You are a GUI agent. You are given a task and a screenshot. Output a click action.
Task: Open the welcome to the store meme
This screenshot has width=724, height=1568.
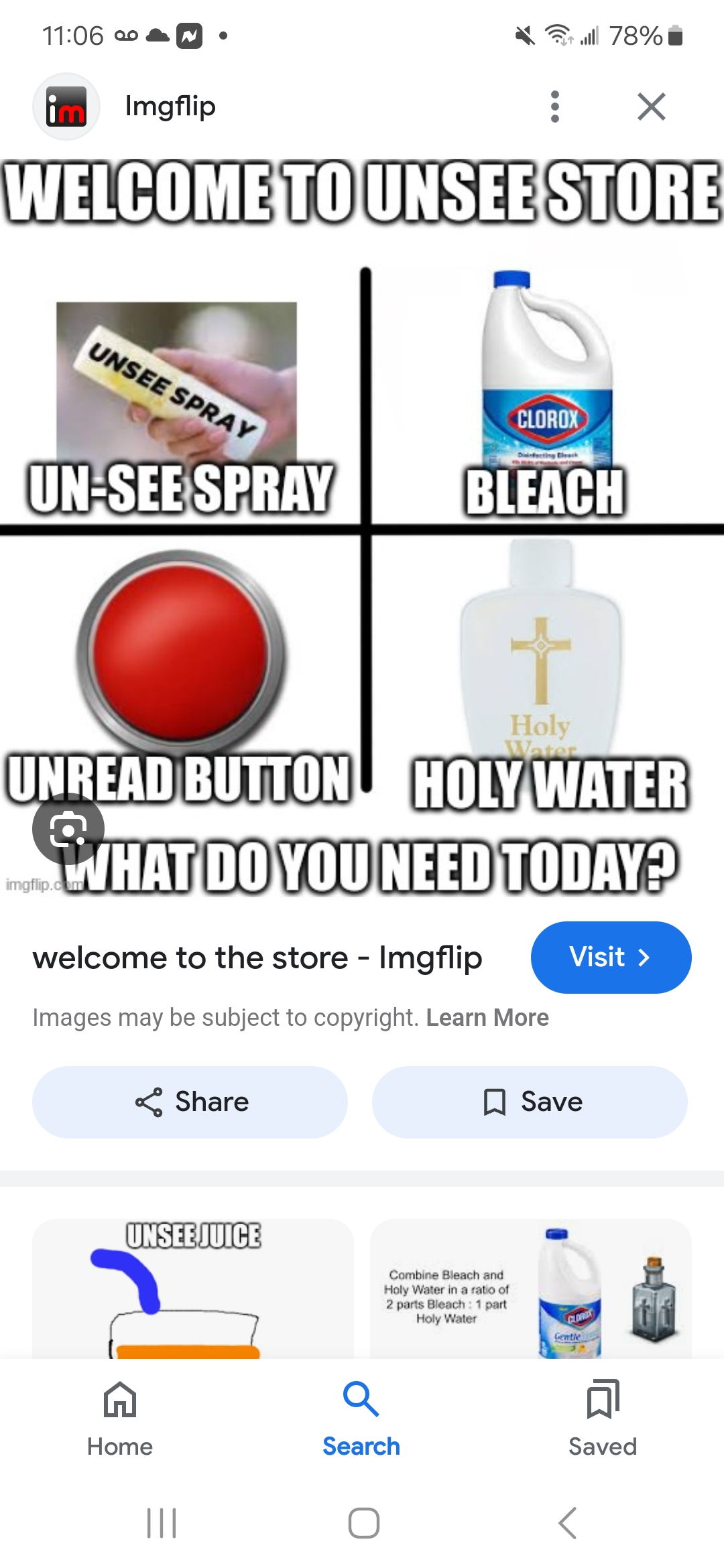(362, 526)
